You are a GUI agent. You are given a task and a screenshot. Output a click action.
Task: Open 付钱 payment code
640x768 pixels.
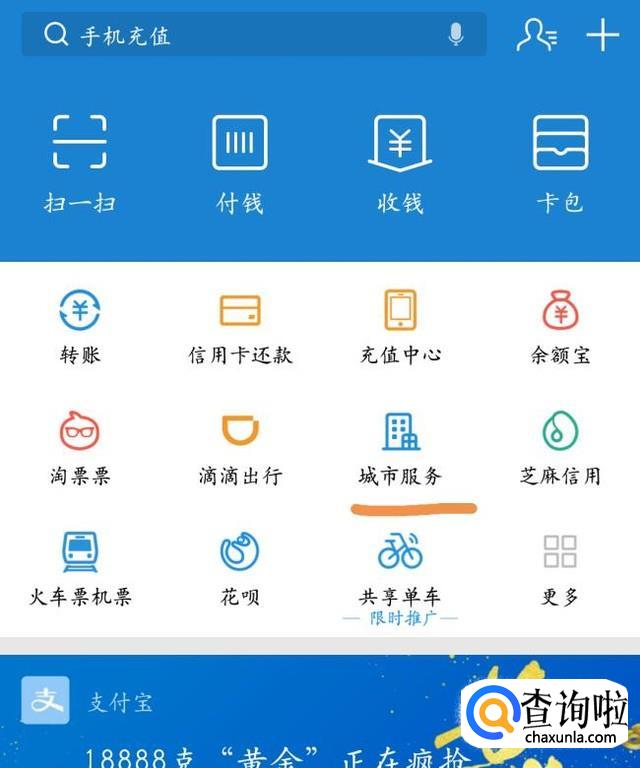[240, 160]
